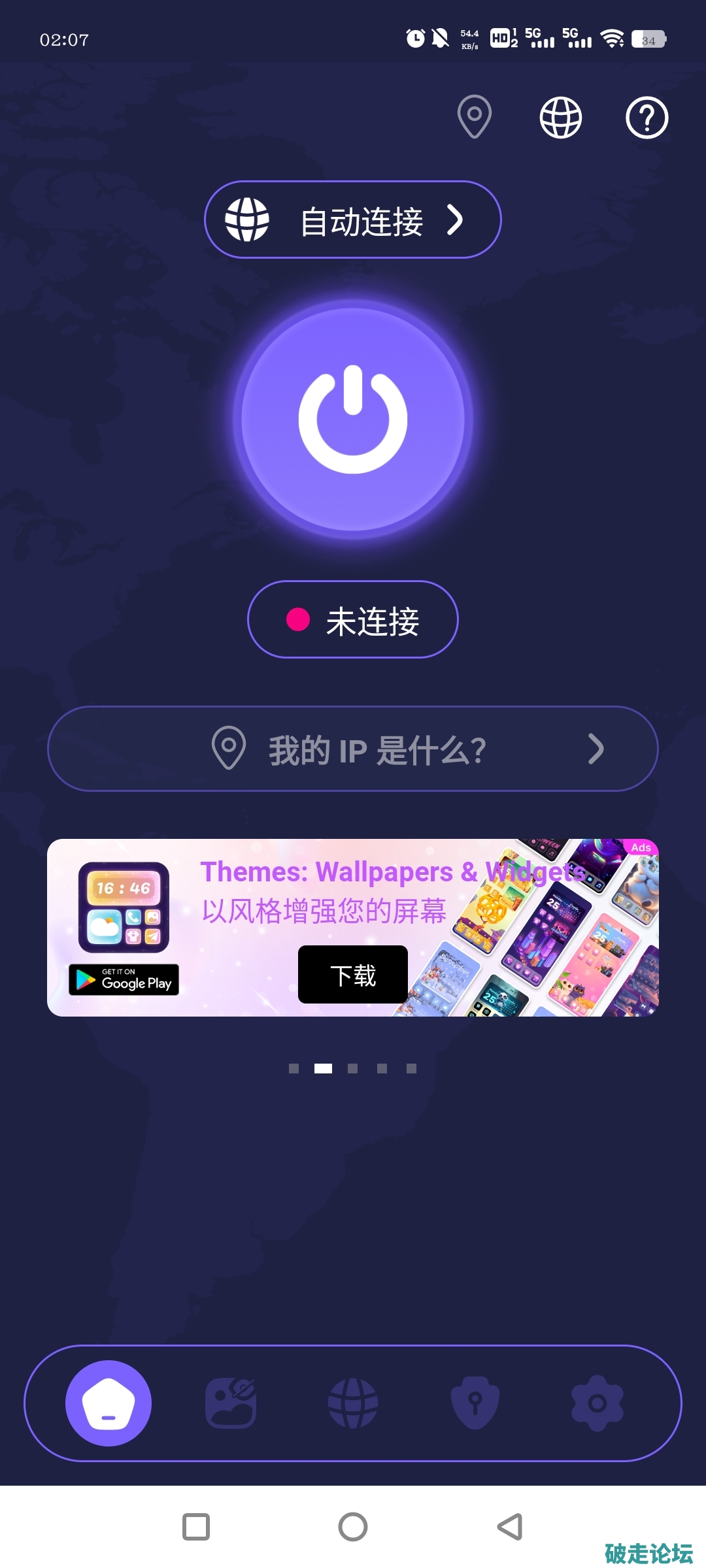
Task: Switch to the globe browser tab
Action: click(x=353, y=1403)
